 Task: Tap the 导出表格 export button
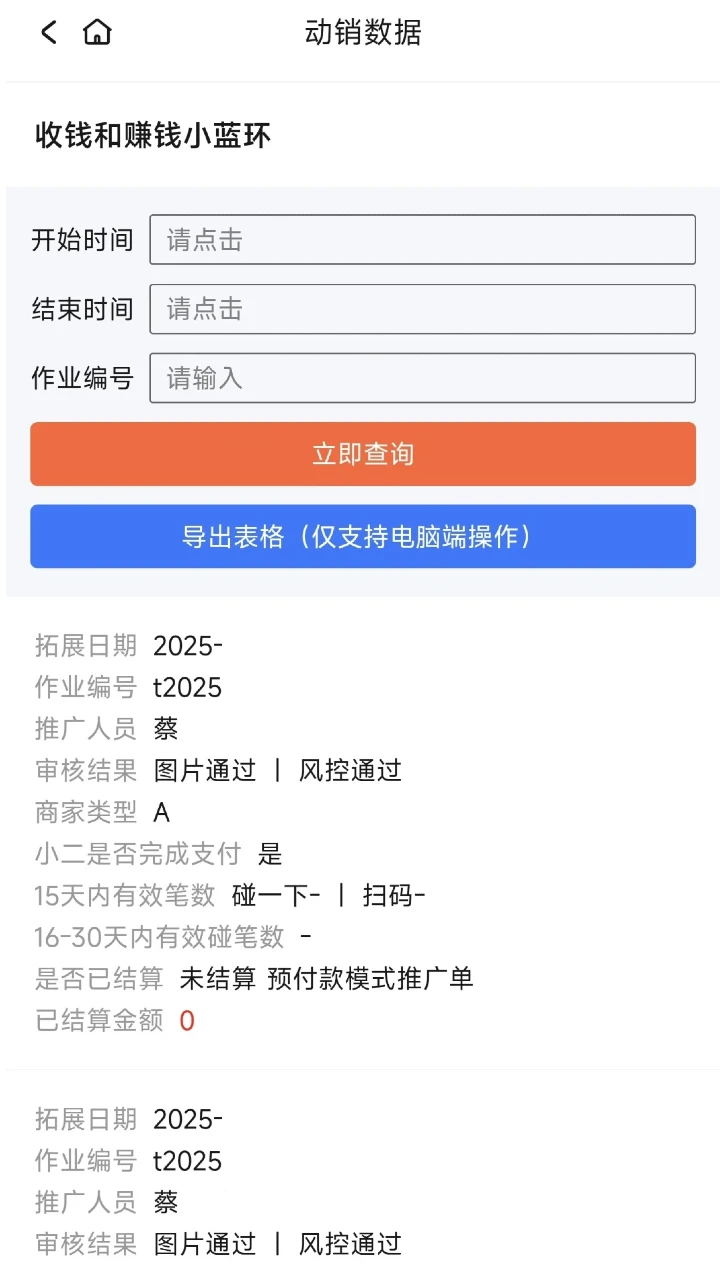[362, 537]
